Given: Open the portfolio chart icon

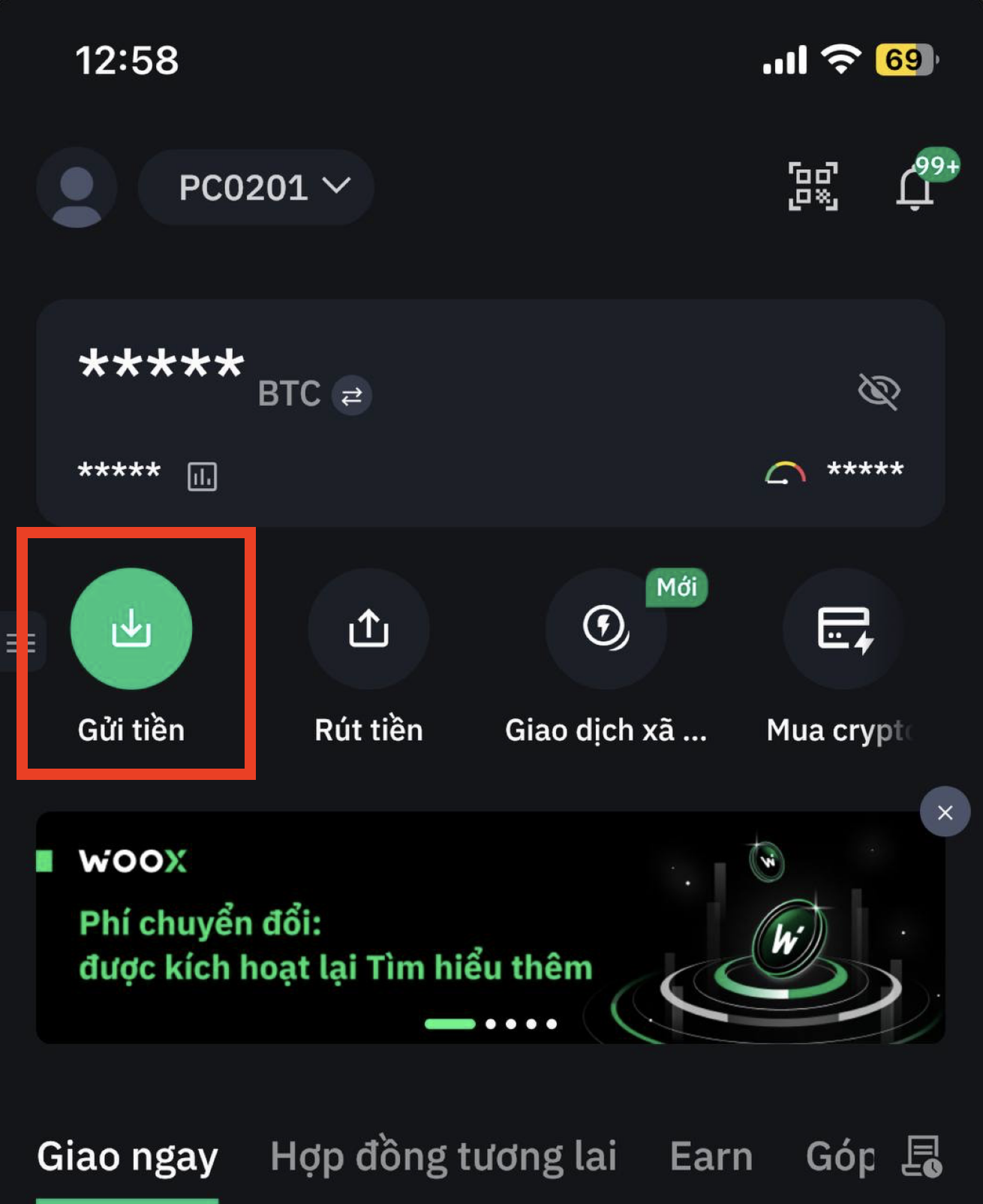Looking at the screenshot, I should [202, 476].
